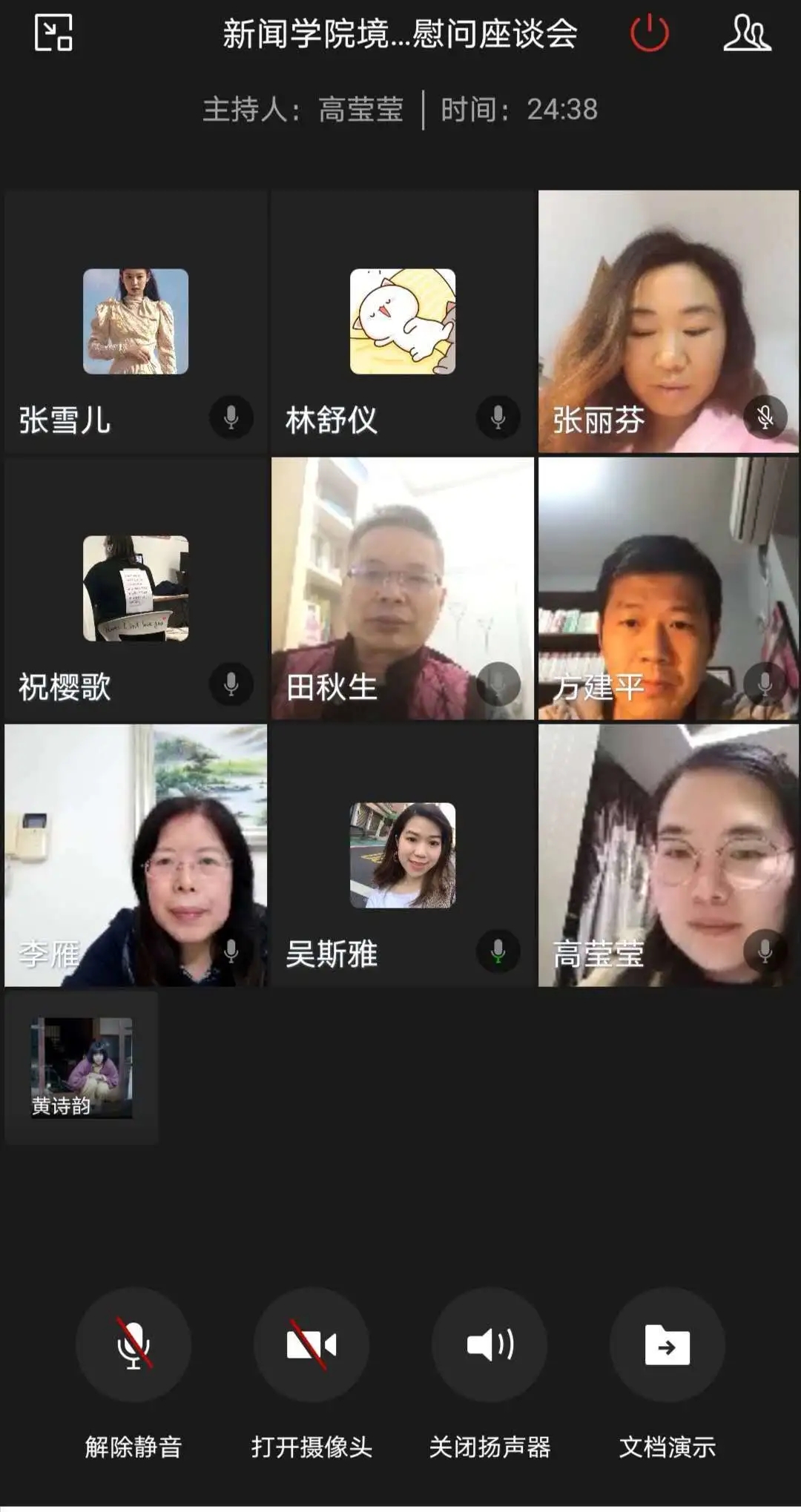Image resolution: width=801 pixels, height=1512 pixels.
Task: Select 林舒仪's participant tile
Action: (x=403, y=322)
